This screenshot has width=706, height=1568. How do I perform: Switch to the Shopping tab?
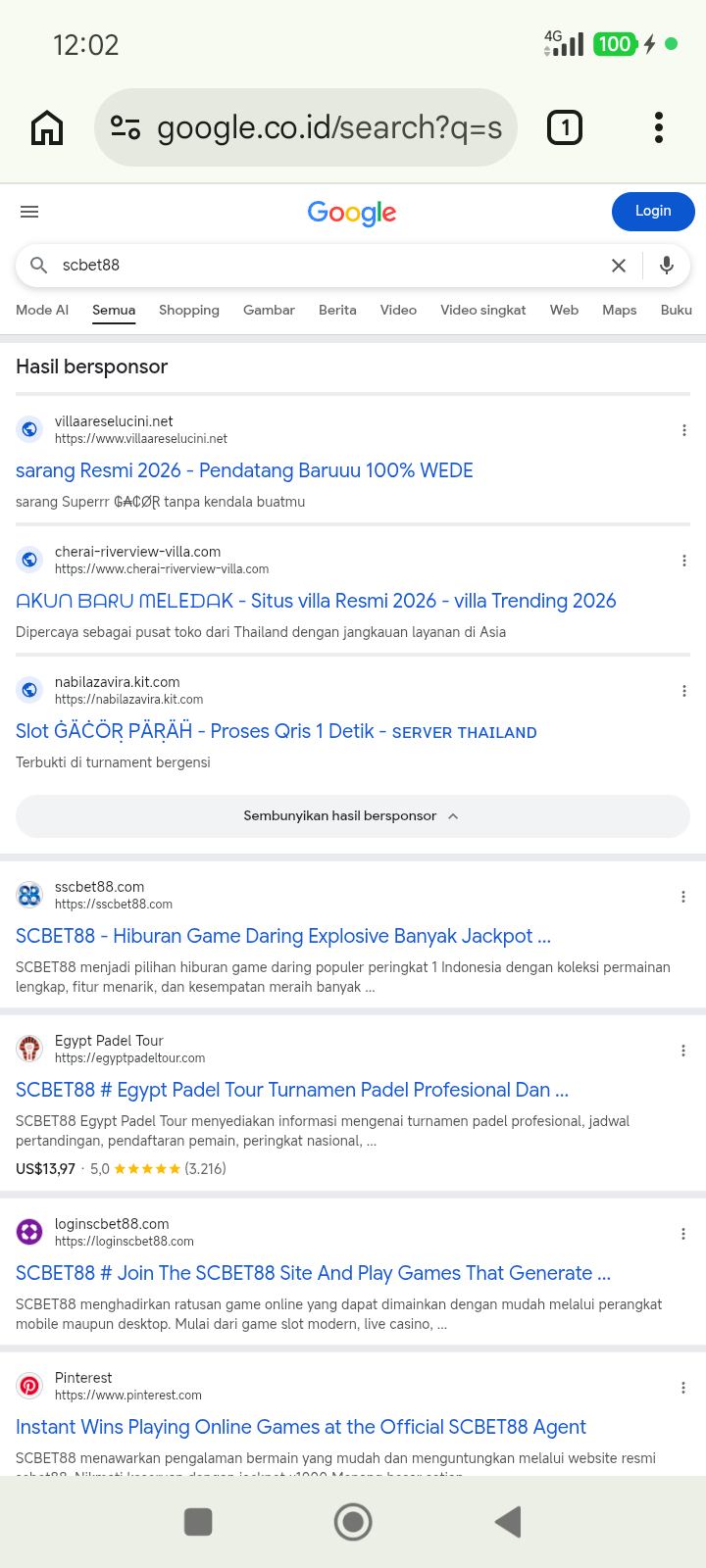189,310
